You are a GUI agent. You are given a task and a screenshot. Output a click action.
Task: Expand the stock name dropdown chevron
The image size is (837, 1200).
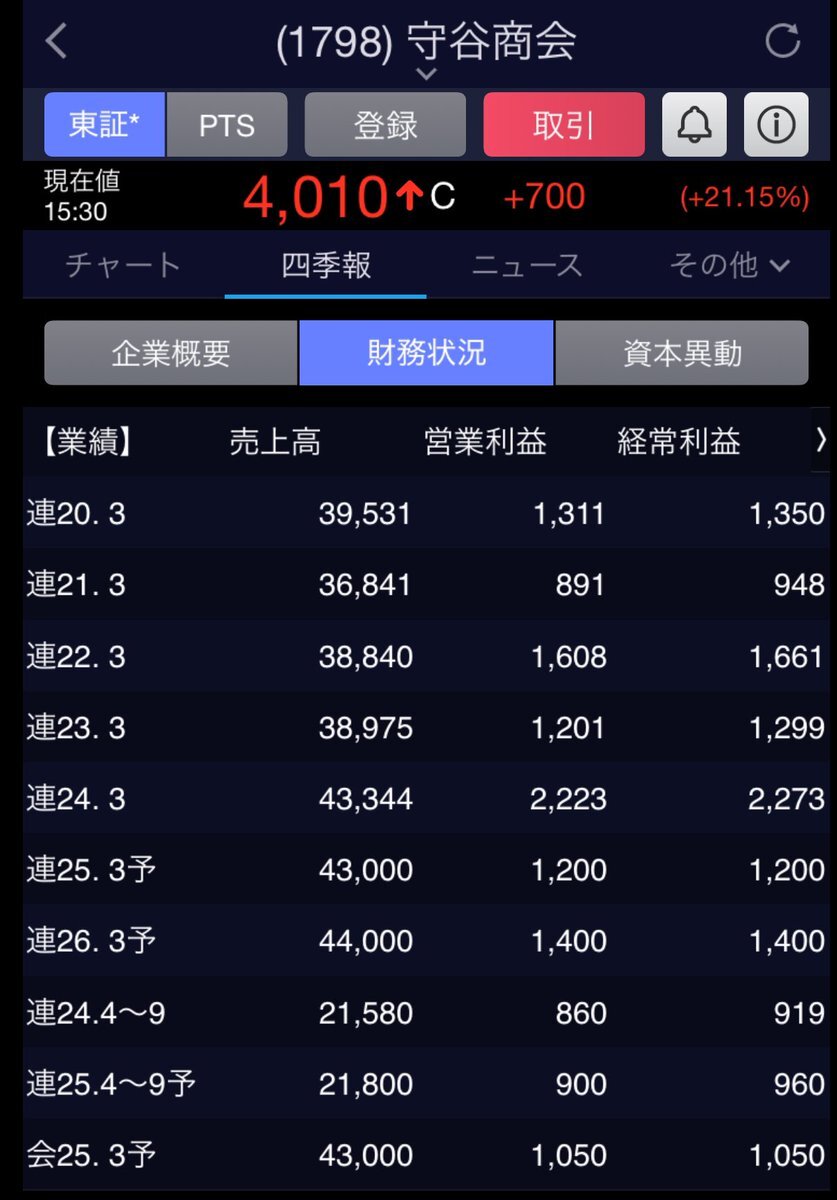tap(426, 74)
